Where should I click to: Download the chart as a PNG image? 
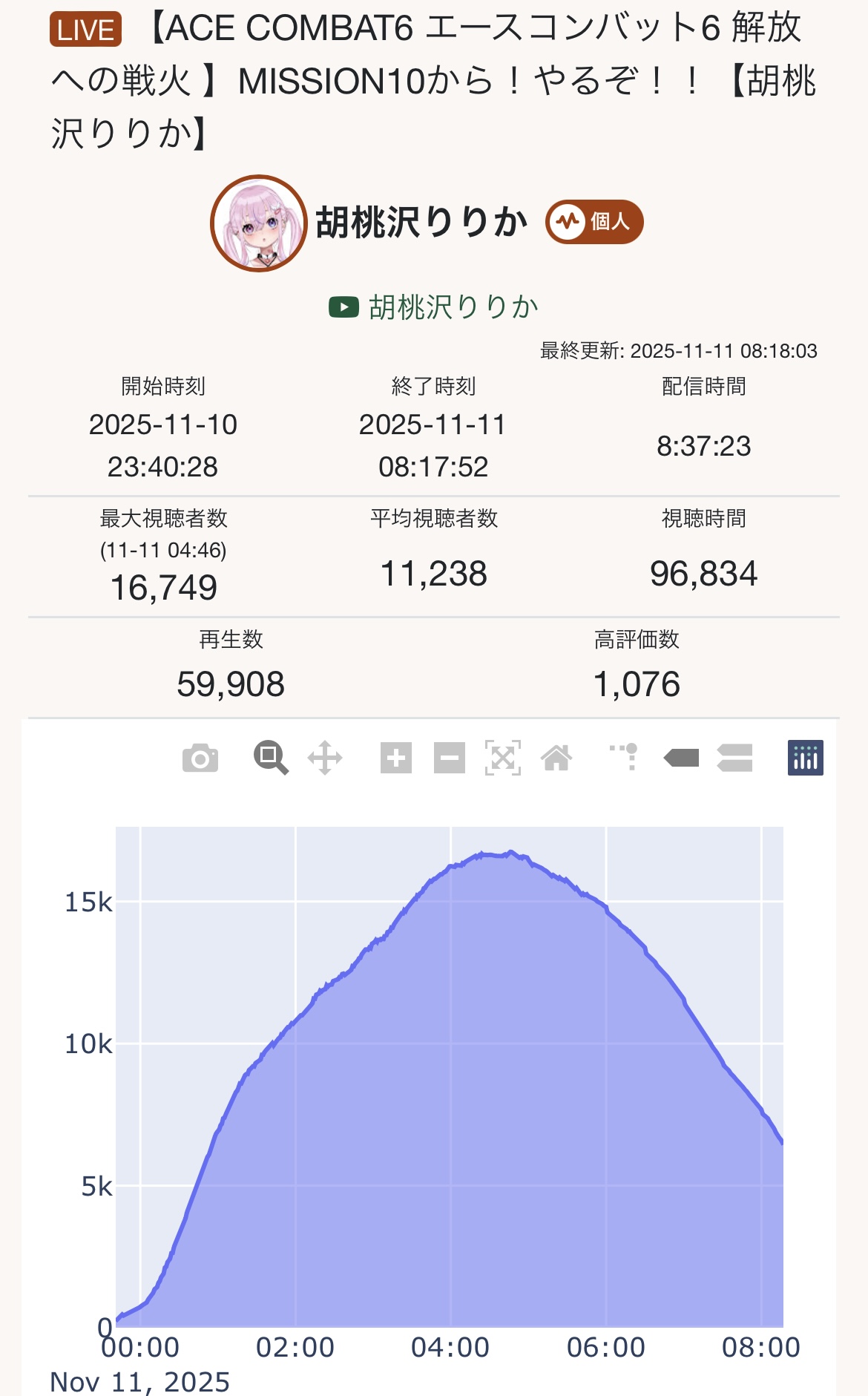[200, 758]
